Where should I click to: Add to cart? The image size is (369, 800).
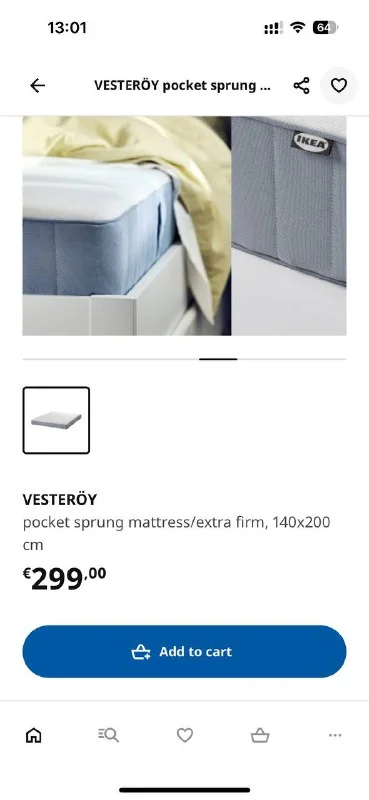coord(184,652)
